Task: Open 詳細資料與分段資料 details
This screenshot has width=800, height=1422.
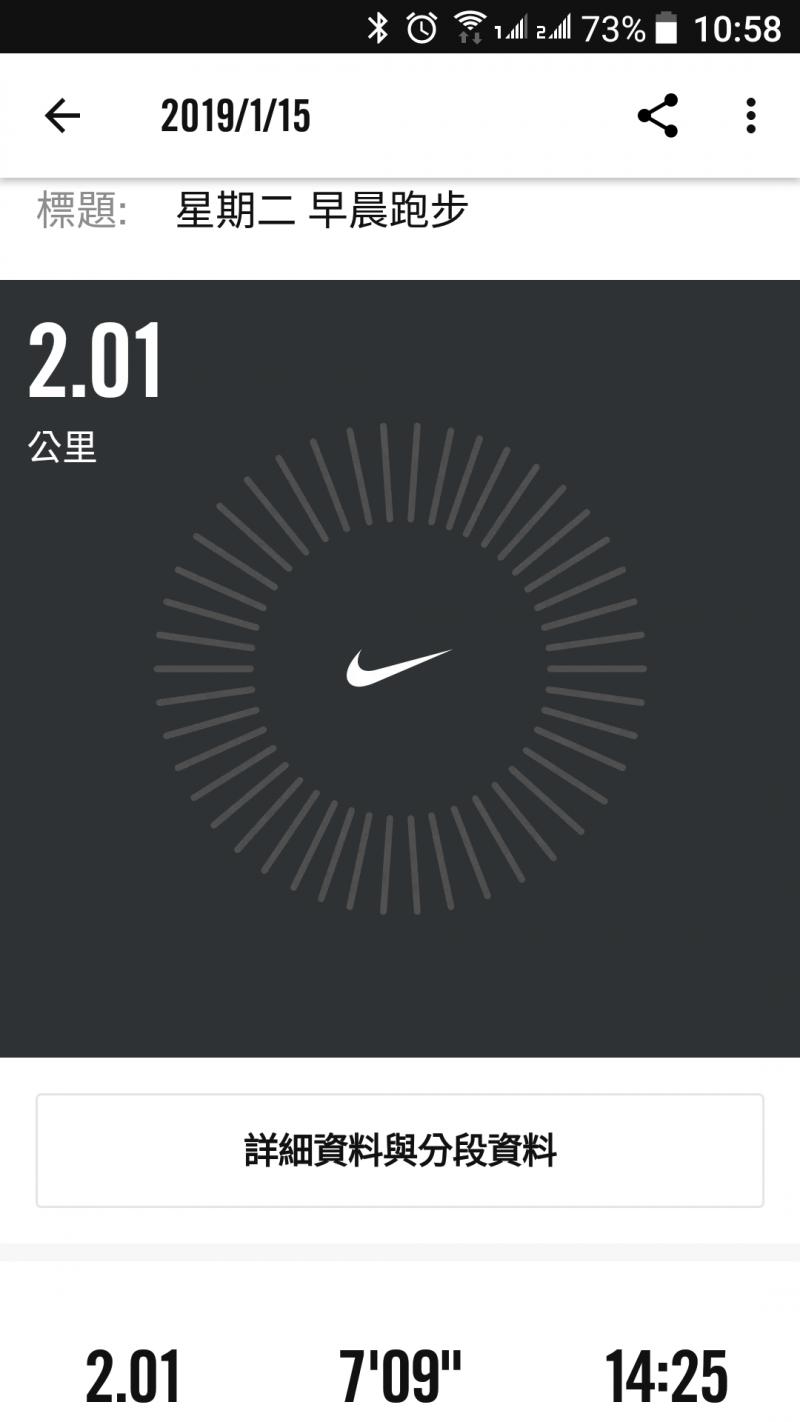Action: point(400,1150)
